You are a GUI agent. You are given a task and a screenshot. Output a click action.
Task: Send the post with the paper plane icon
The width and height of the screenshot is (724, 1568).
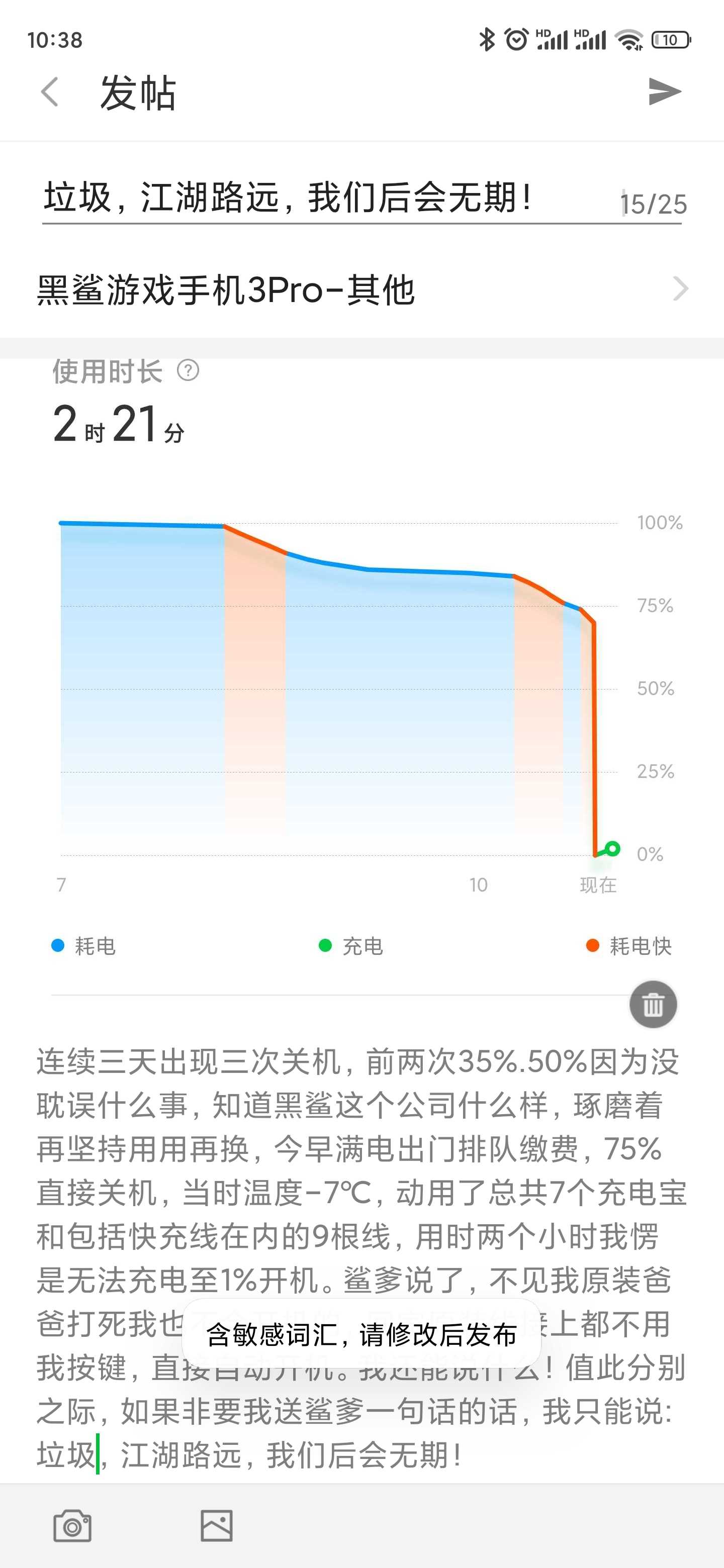pos(665,92)
